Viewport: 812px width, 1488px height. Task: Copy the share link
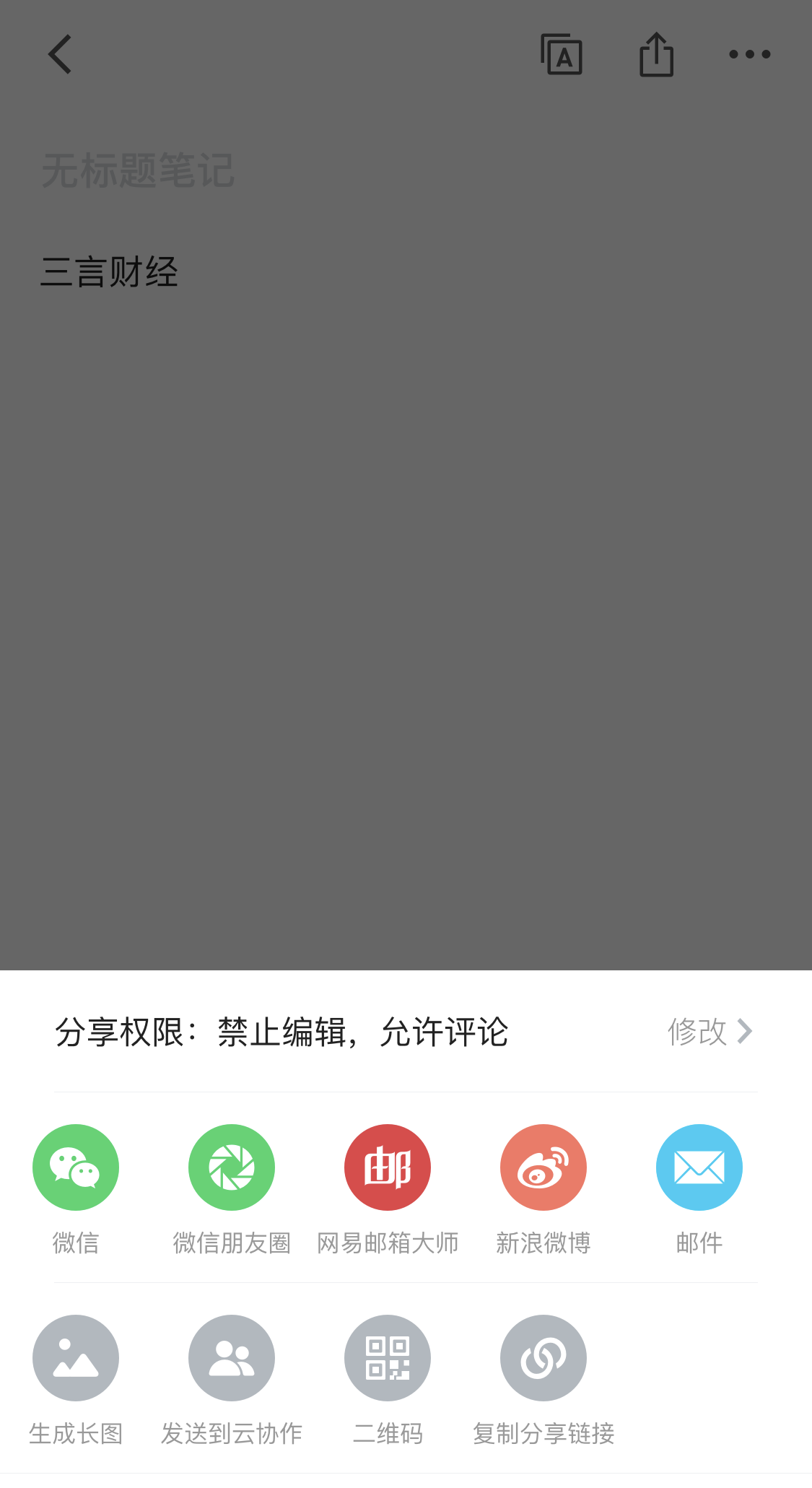(x=543, y=1357)
